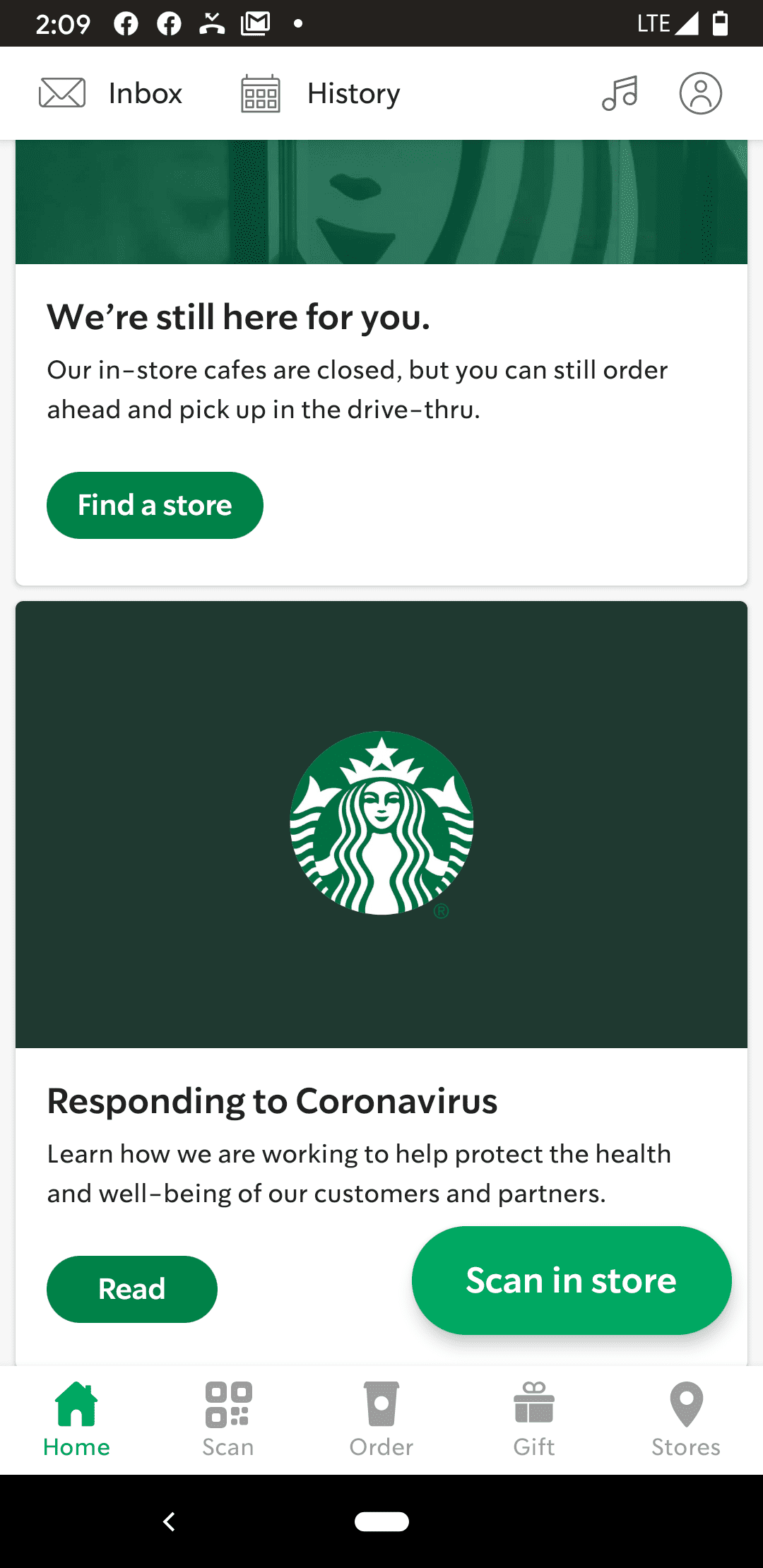Open the Inbox
The image size is (763, 1568).
(x=111, y=93)
